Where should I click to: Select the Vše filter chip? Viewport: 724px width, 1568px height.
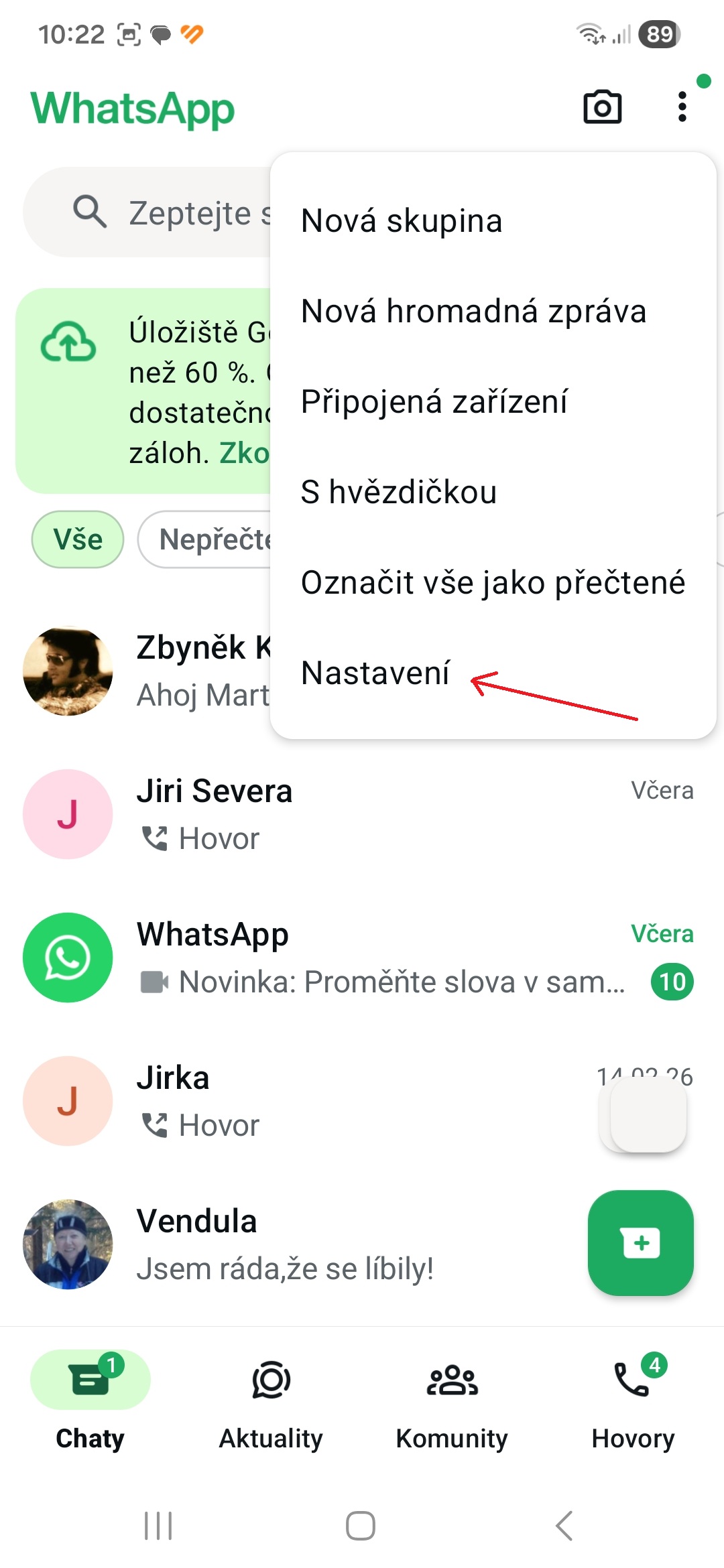tap(78, 539)
